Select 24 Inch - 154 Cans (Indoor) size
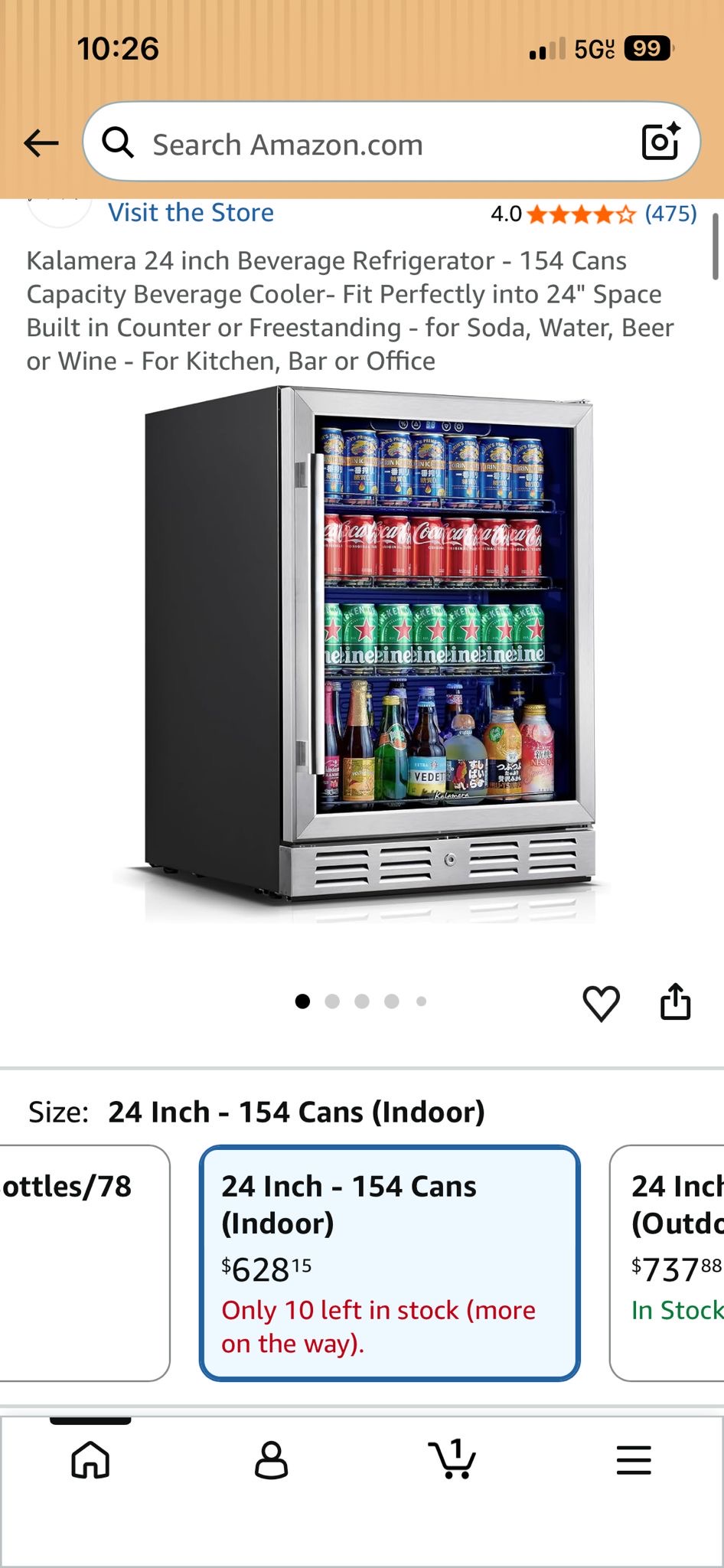Screen dimensions: 724x1568 pyautogui.click(x=390, y=1263)
